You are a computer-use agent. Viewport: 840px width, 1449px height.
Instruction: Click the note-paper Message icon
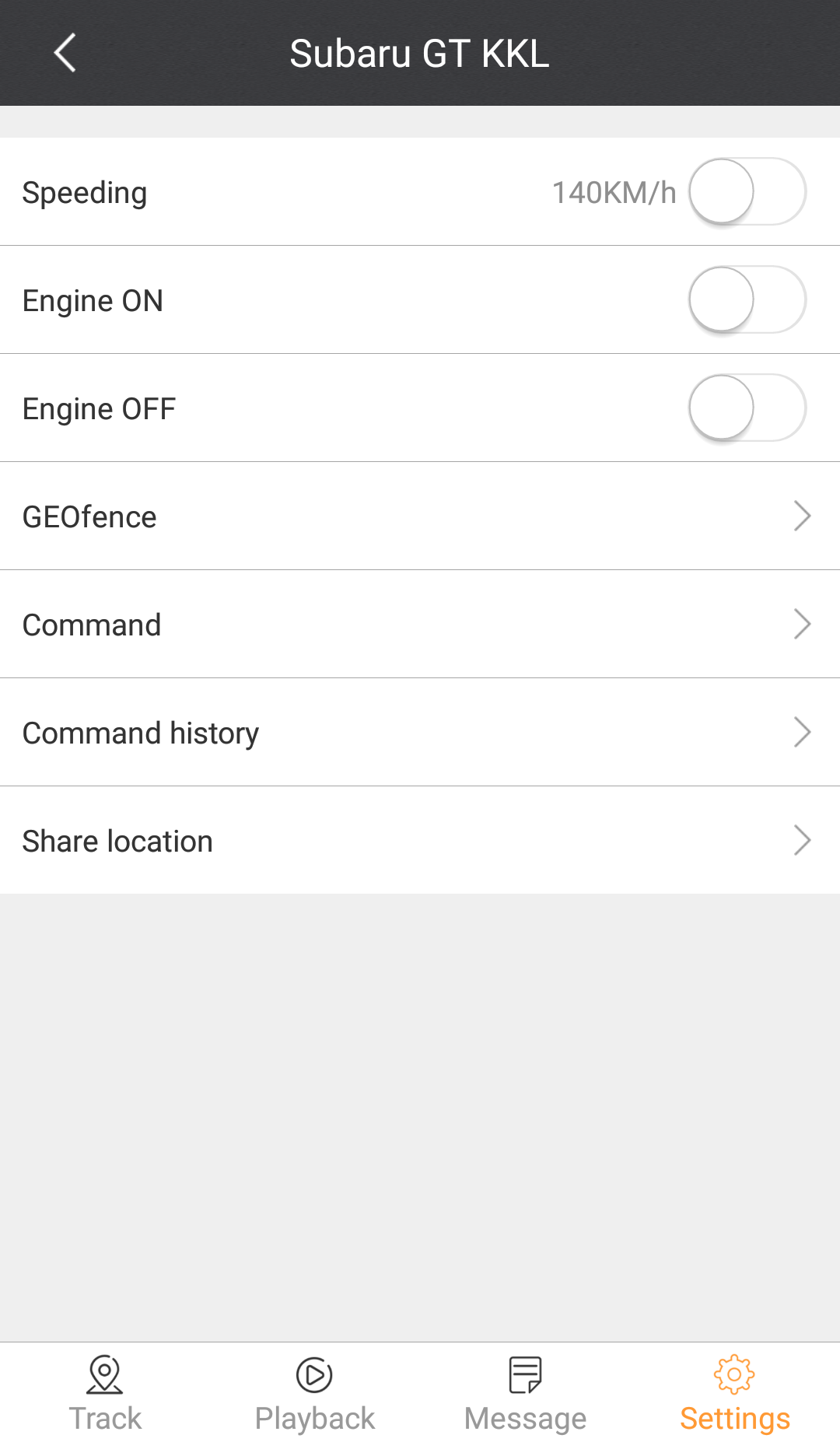(x=524, y=1374)
